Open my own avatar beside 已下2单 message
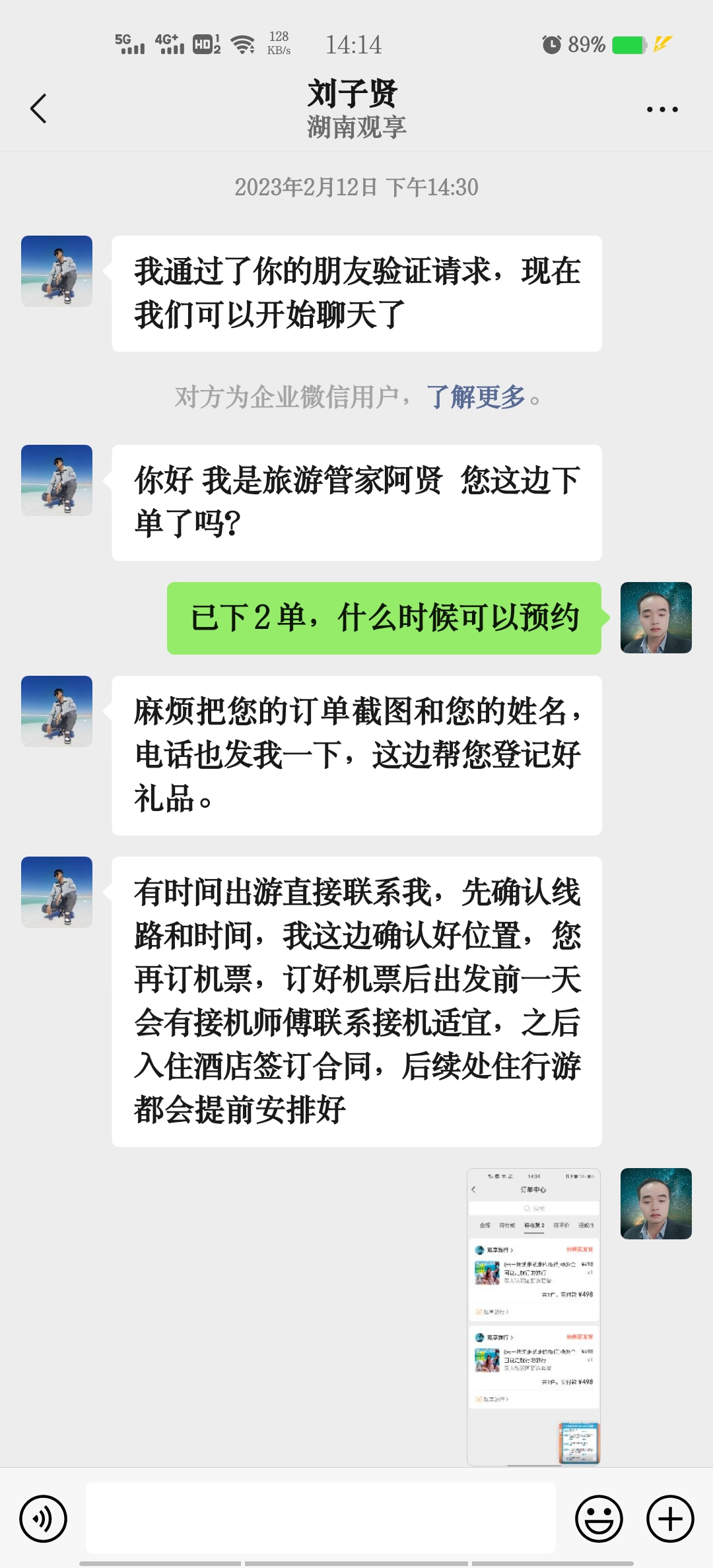Screen dimensions: 713x1568 (x=656, y=618)
